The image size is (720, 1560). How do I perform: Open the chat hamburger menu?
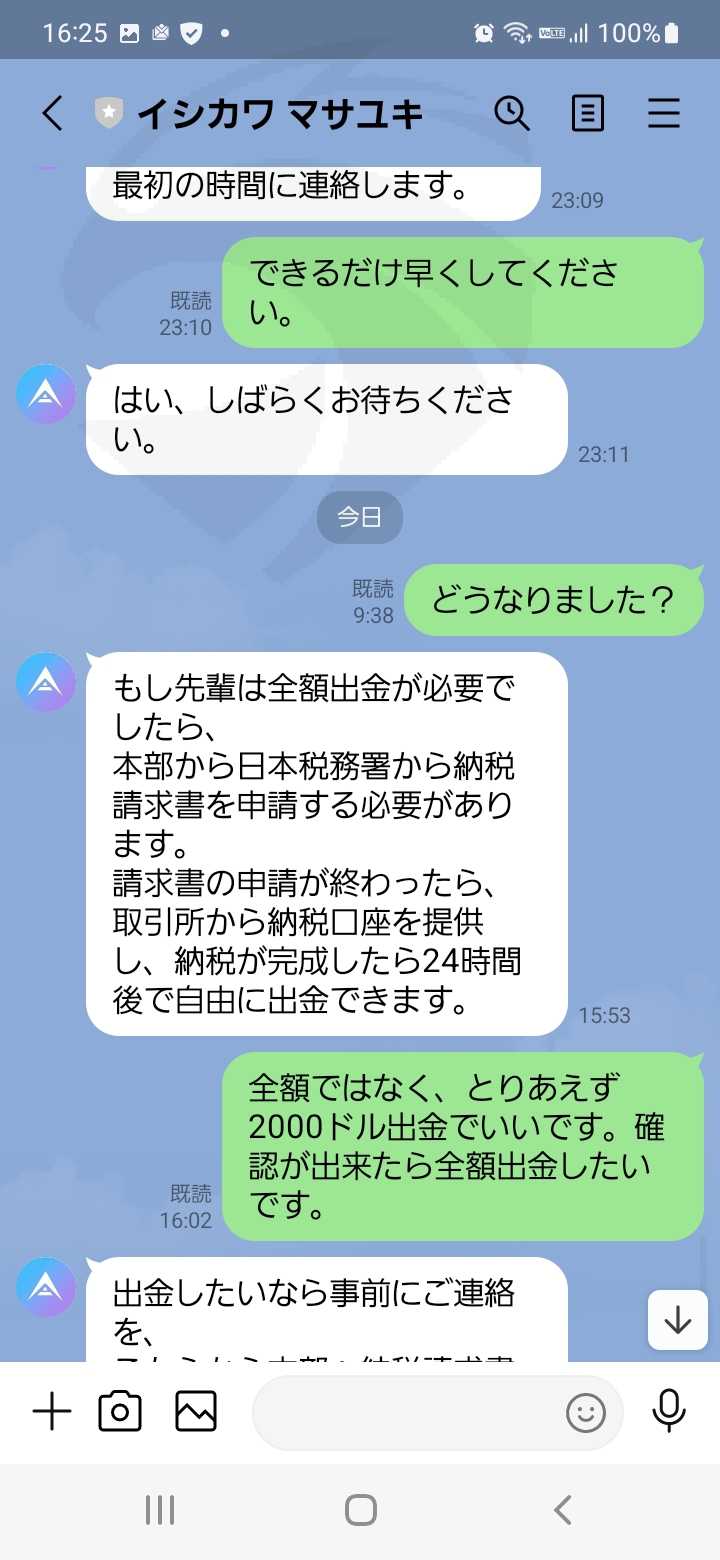point(663,113)
